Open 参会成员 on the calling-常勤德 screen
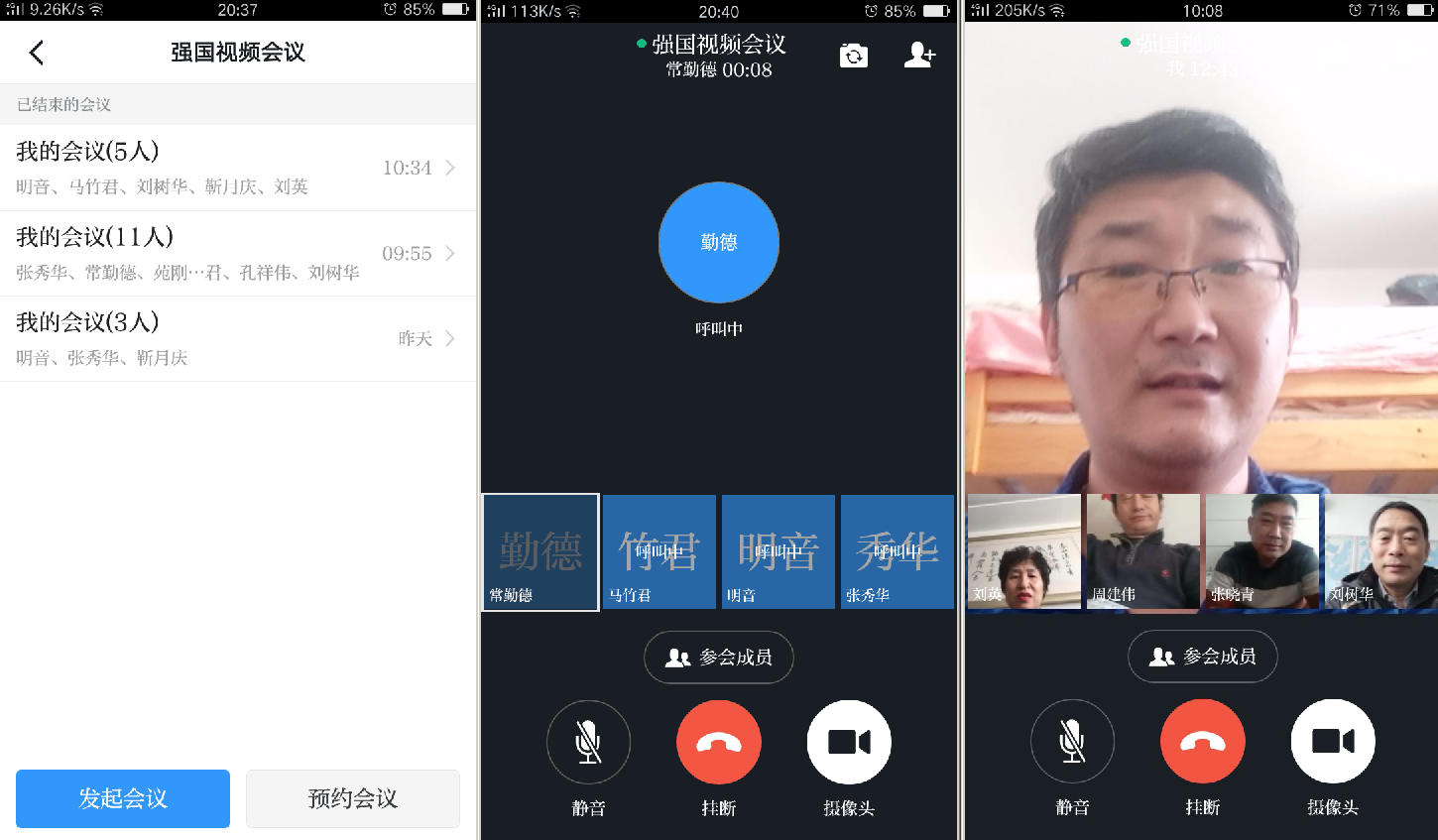 pos(719,657)
